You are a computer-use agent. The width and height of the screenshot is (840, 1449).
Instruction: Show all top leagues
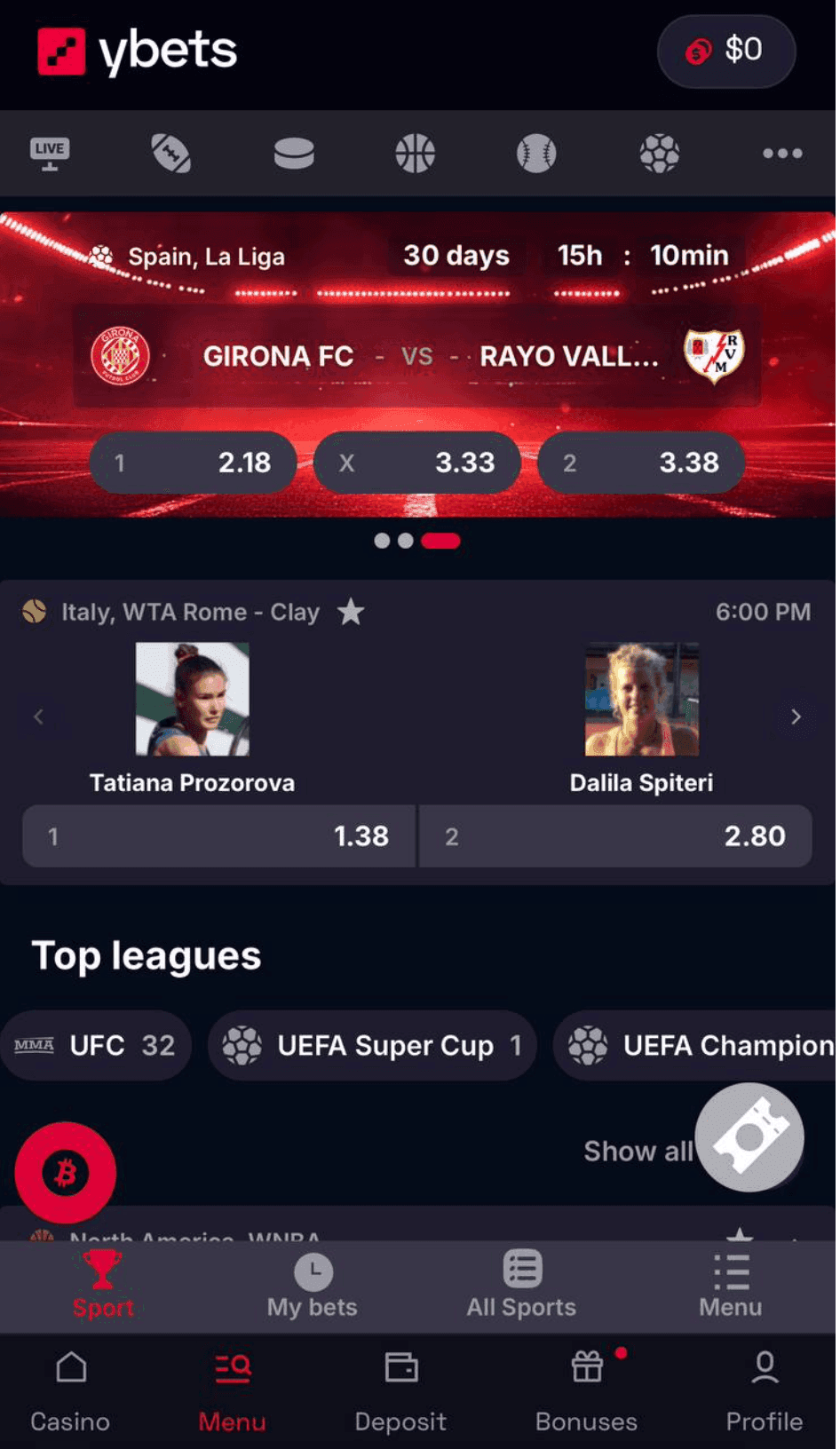pos(638,1151)
